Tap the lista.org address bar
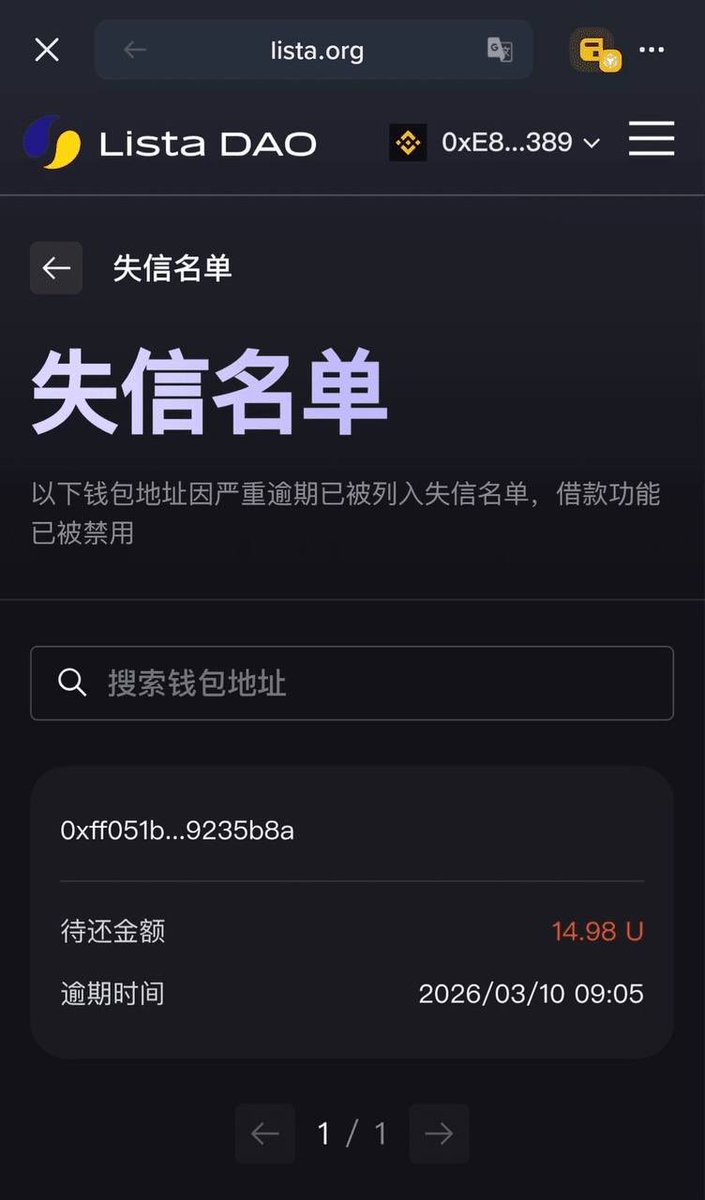The height and width of the screenshot is (1200, 705). point(316,50)
